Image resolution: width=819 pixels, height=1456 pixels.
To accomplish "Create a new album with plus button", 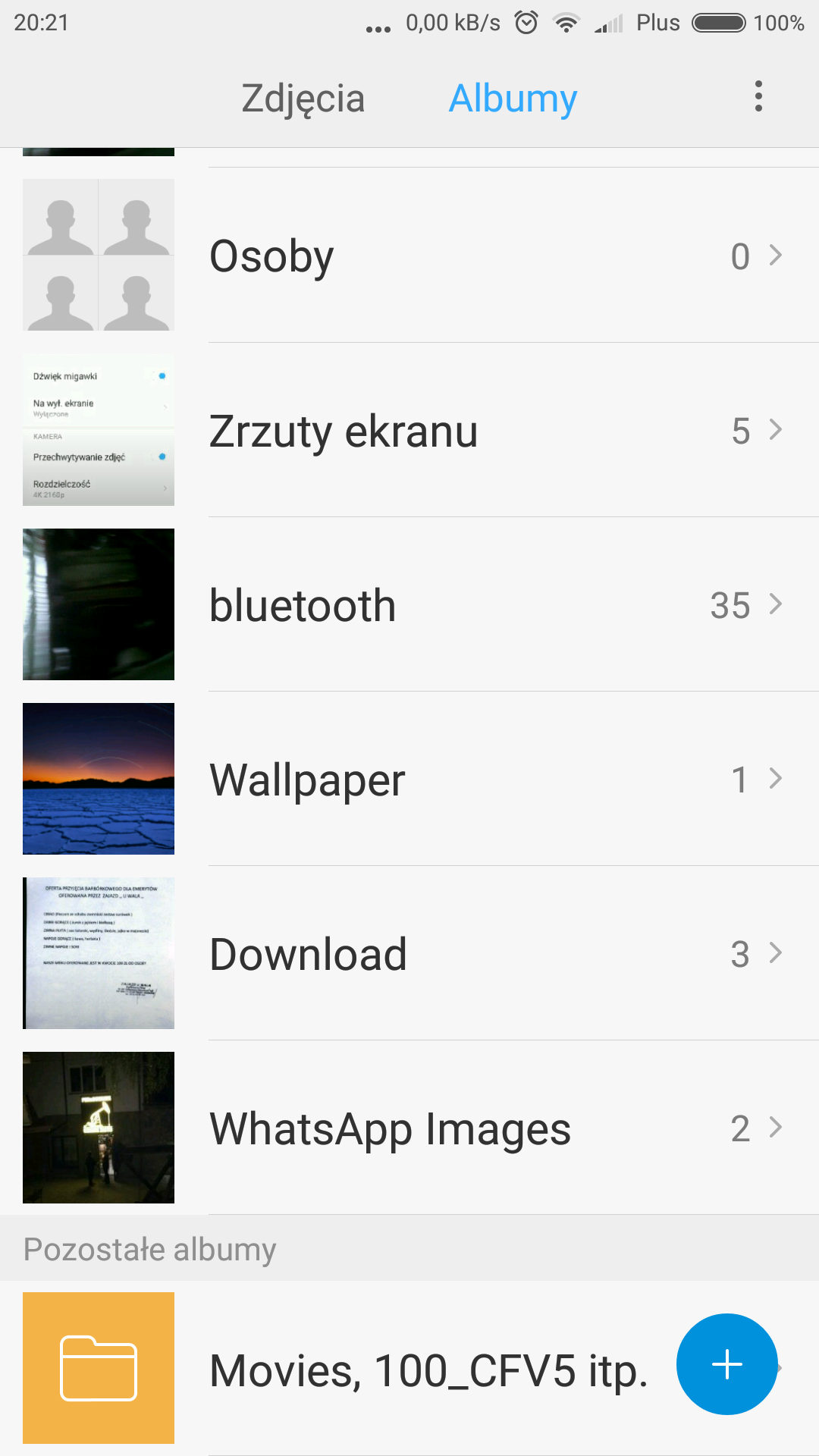I will click(726, 1364).
